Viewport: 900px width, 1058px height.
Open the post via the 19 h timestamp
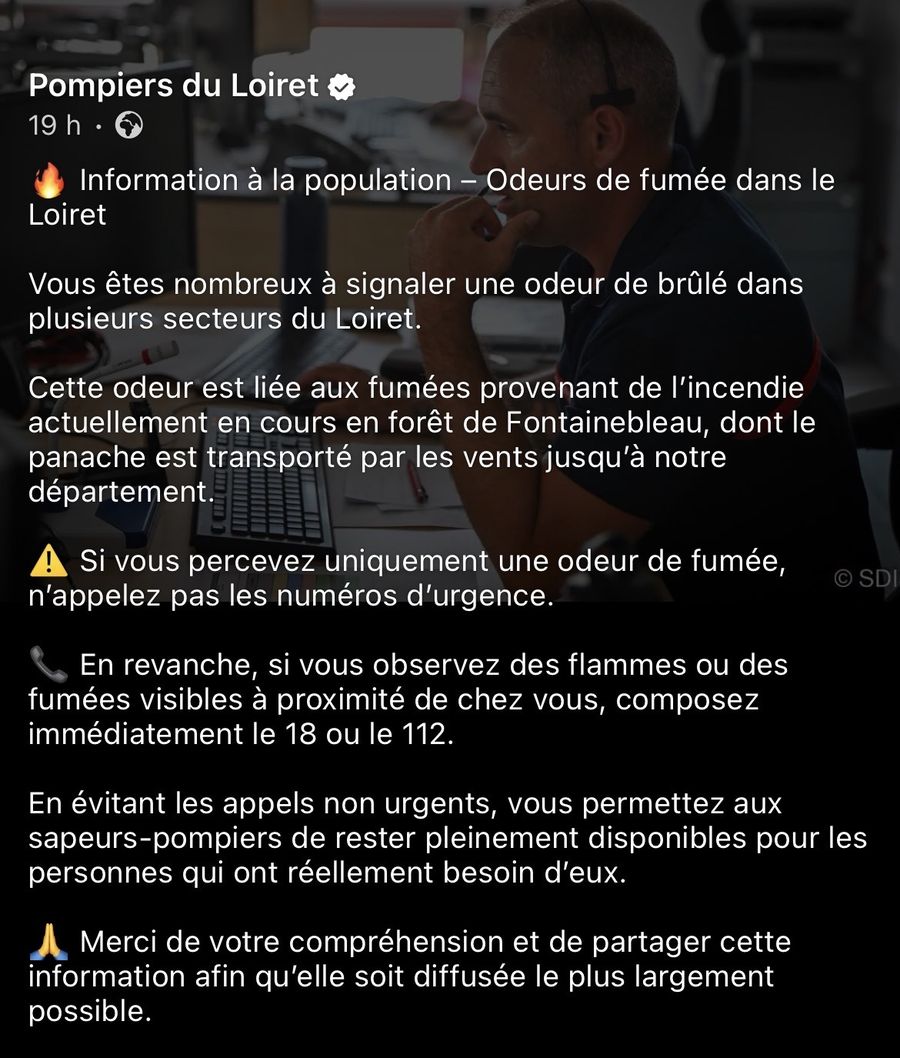[x=54, y=126]
